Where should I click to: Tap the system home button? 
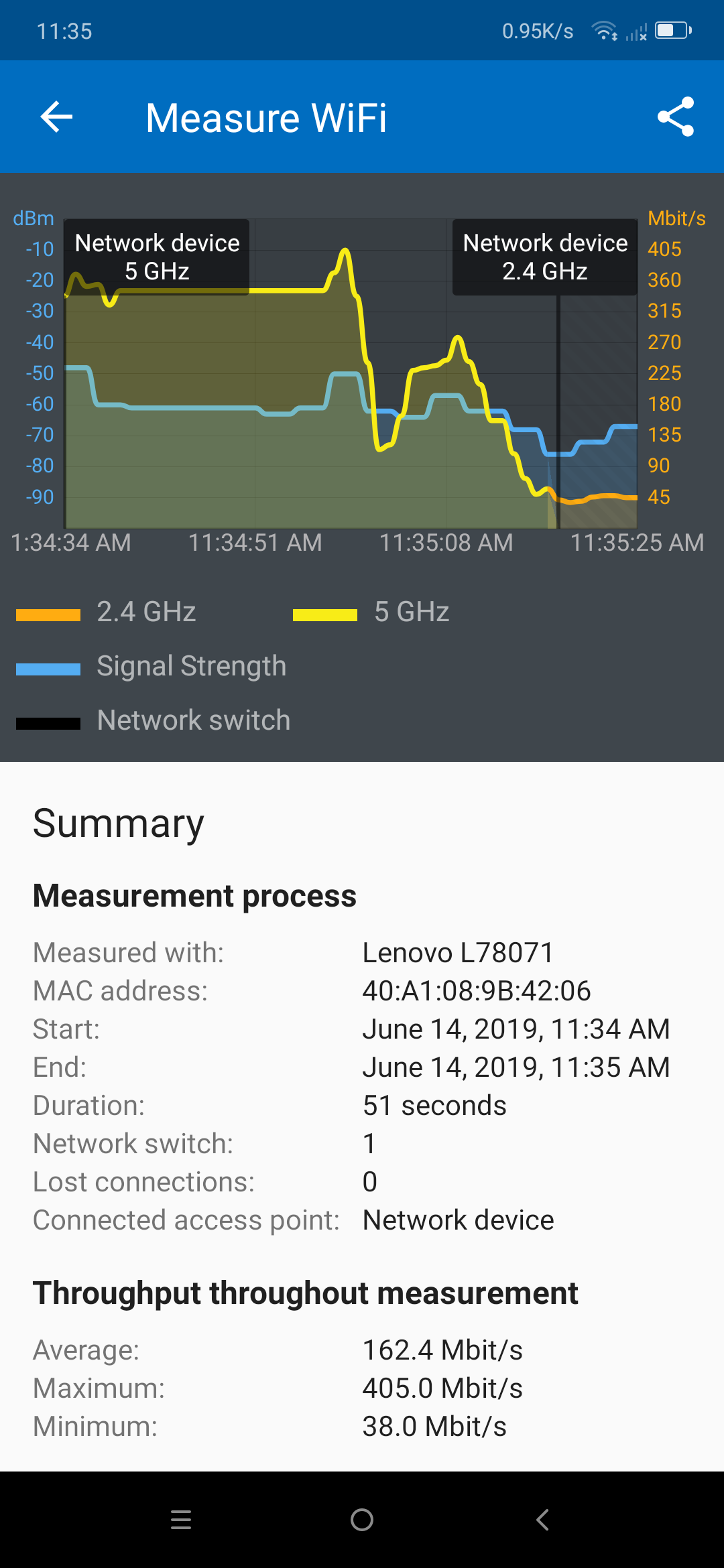coord(362,1520)
